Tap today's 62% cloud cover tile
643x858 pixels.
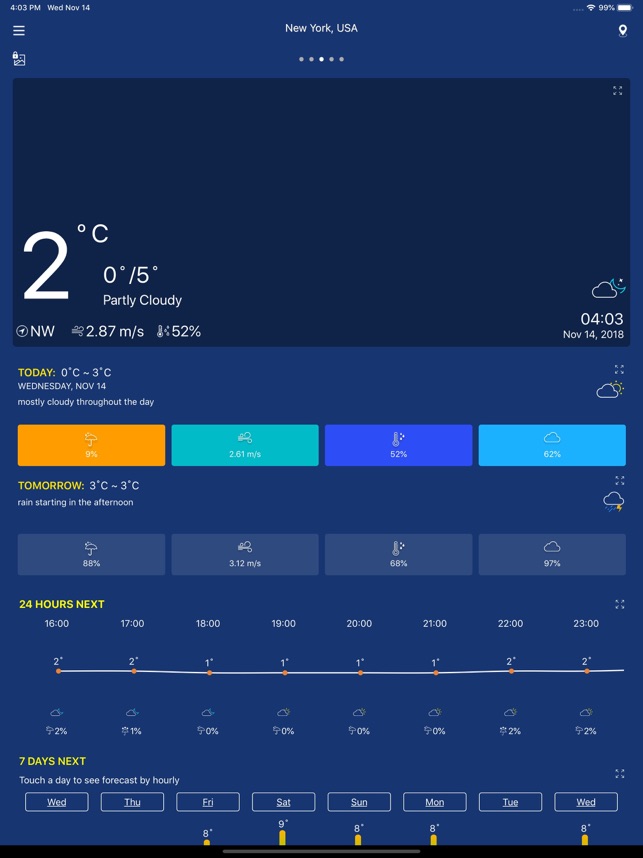pyautogui.click(x=552, y=445)
